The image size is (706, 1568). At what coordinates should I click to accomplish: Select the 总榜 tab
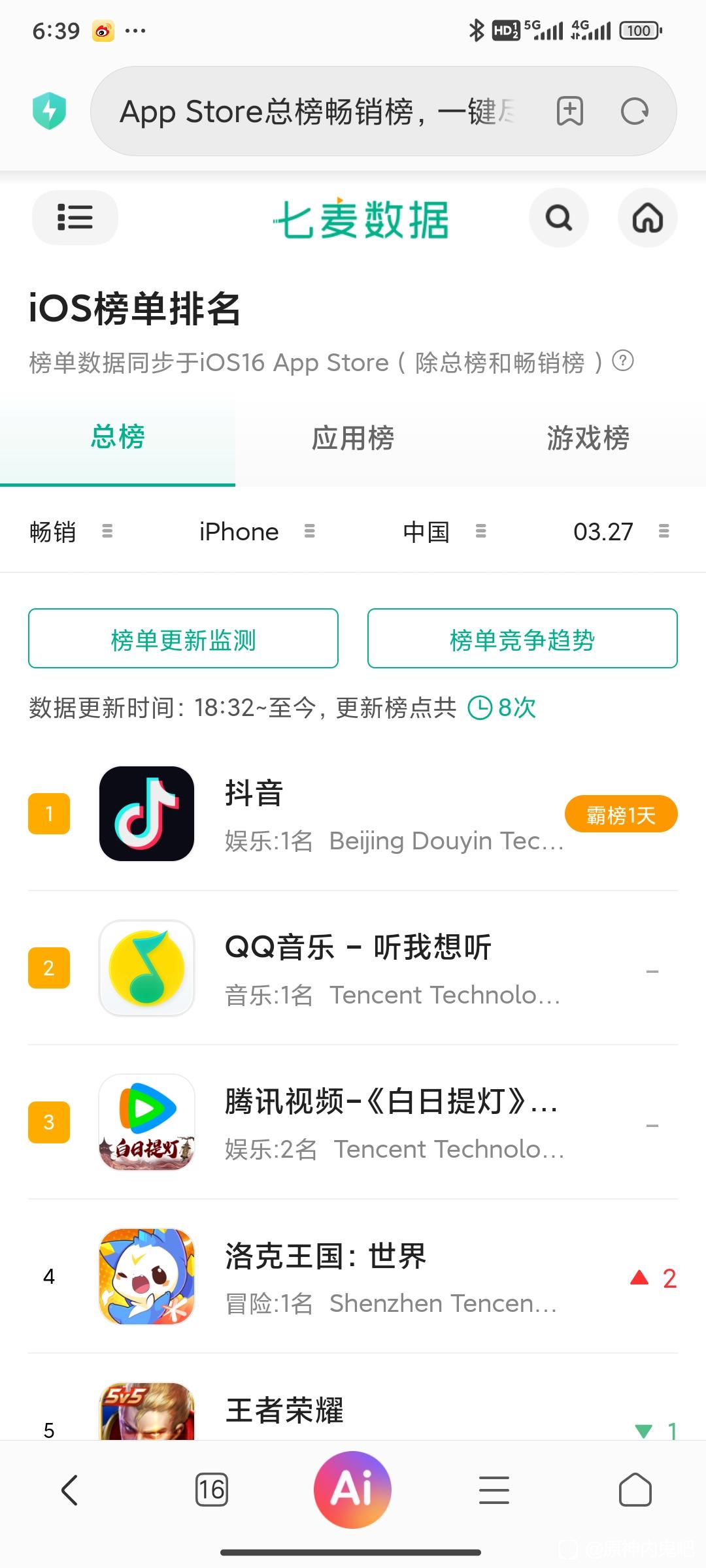[x=118, y=438]
